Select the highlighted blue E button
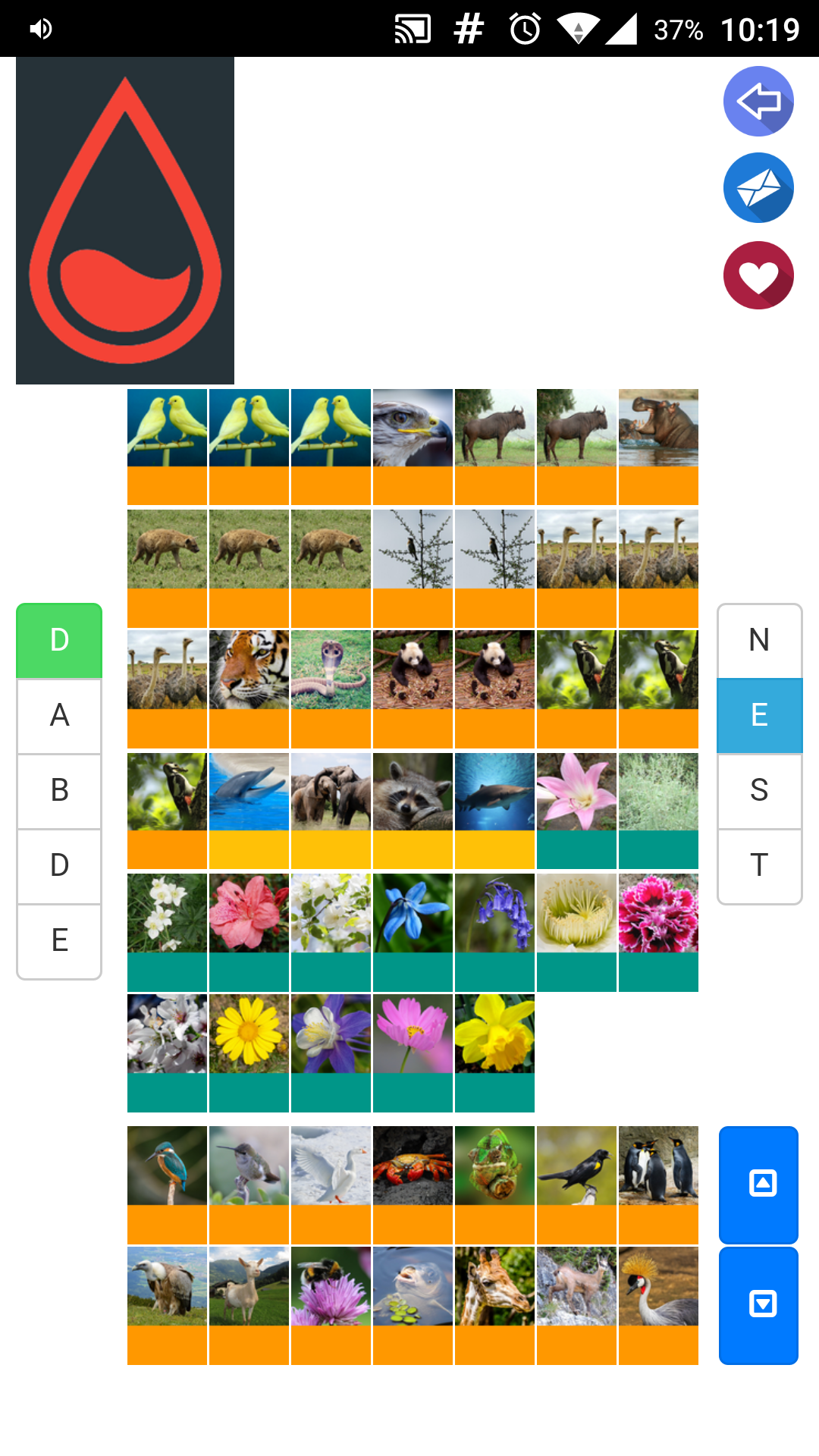The height and width of the screenshot is (1456, 819). pyautogui.click(x=759, y=715)
